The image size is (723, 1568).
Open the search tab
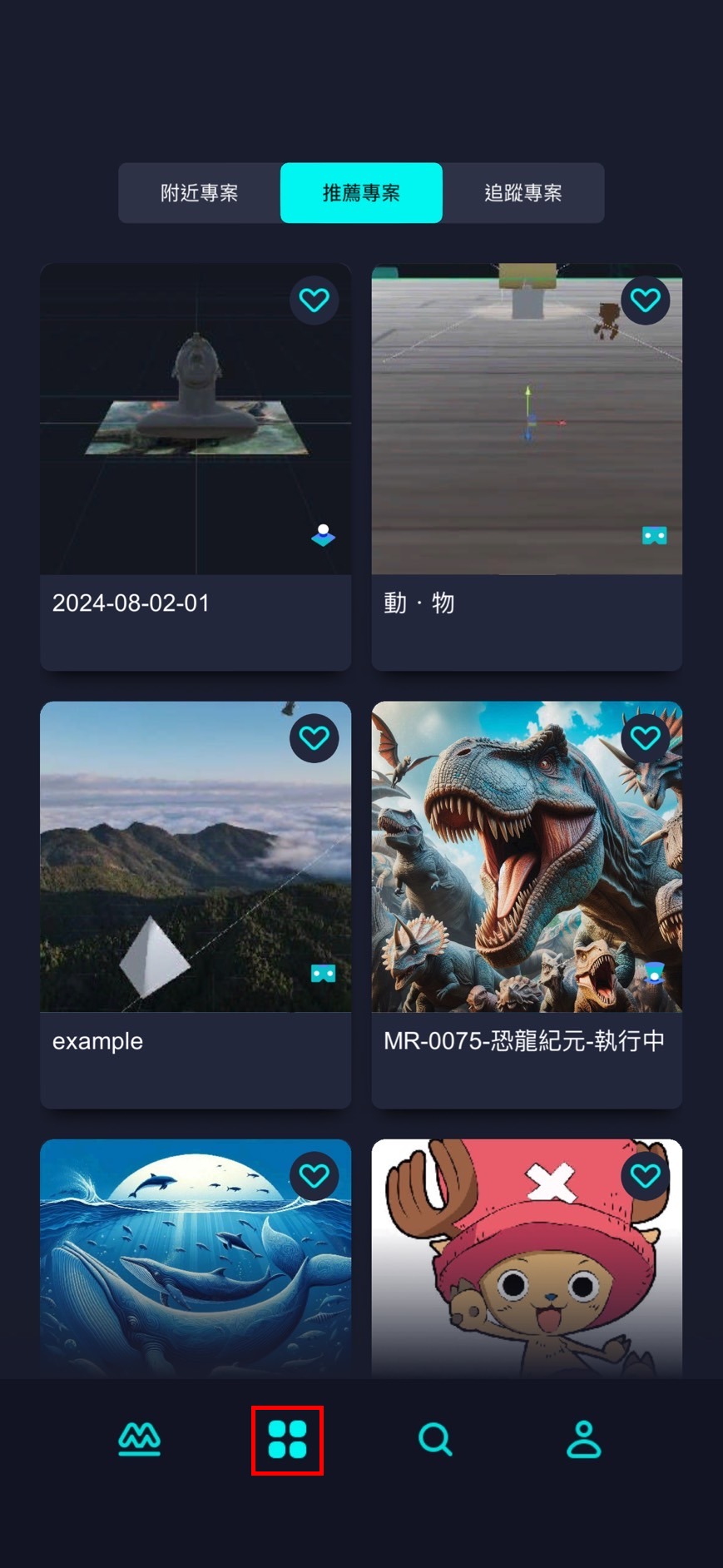point(435,1439)
